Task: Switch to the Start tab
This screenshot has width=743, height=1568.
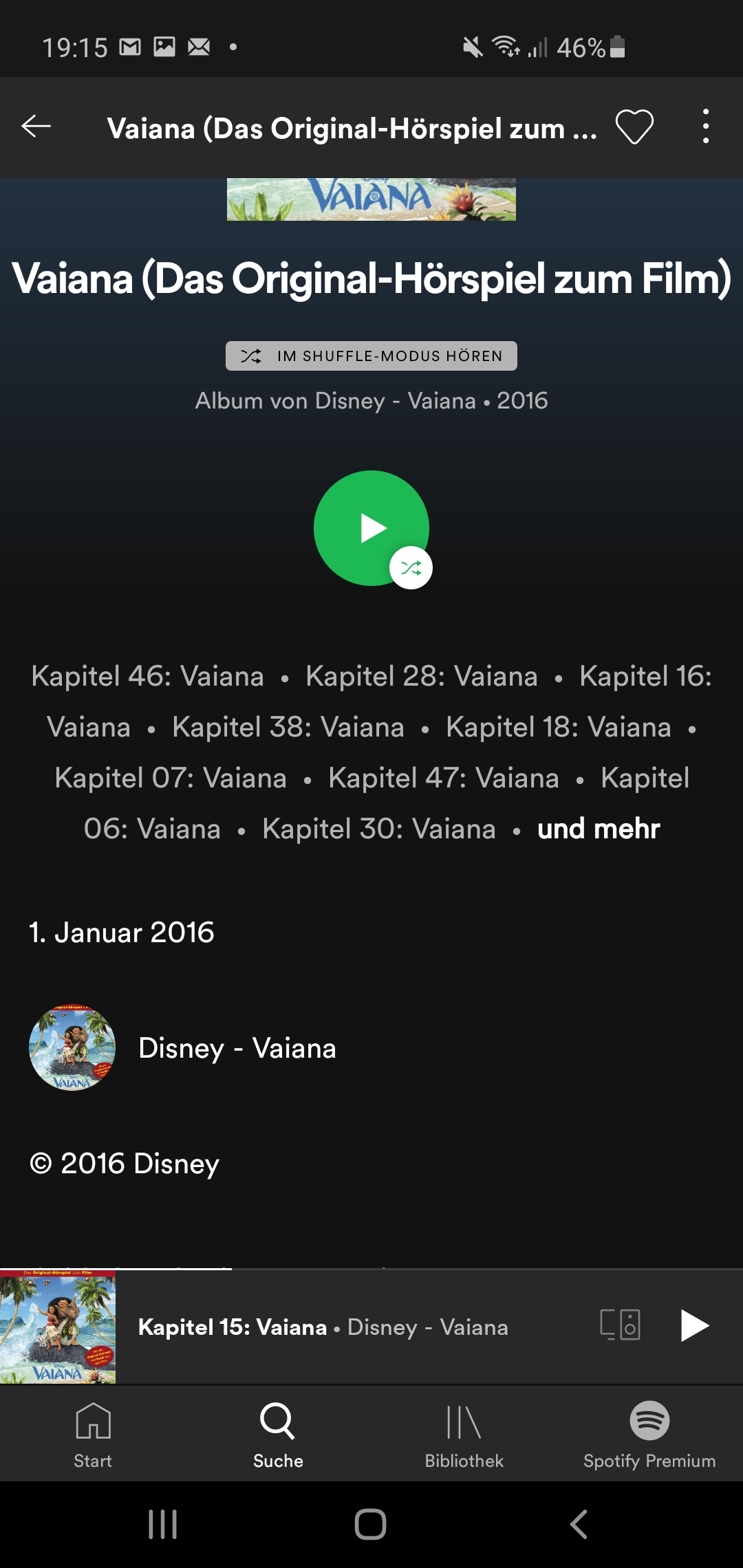Action: 93,1434
